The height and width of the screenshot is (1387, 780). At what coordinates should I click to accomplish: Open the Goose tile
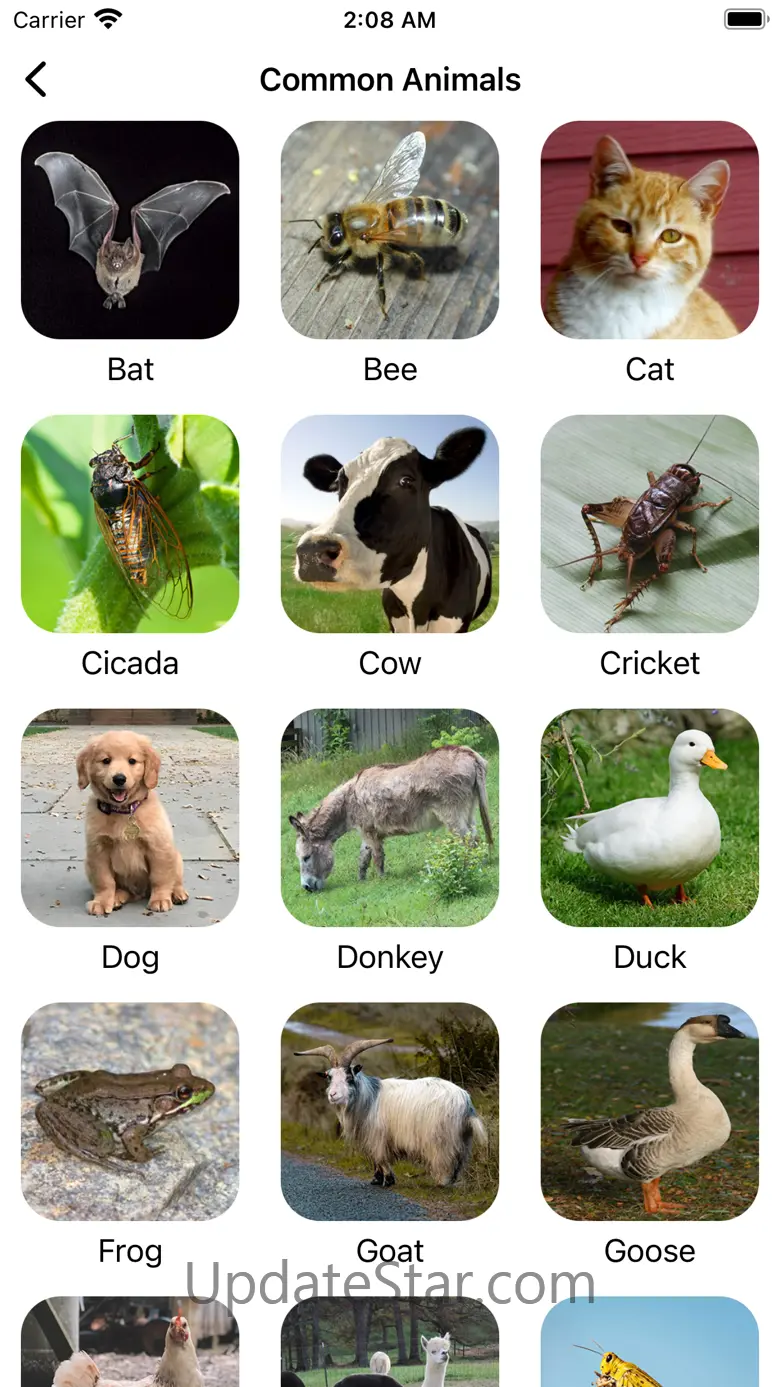(650, 1112)
